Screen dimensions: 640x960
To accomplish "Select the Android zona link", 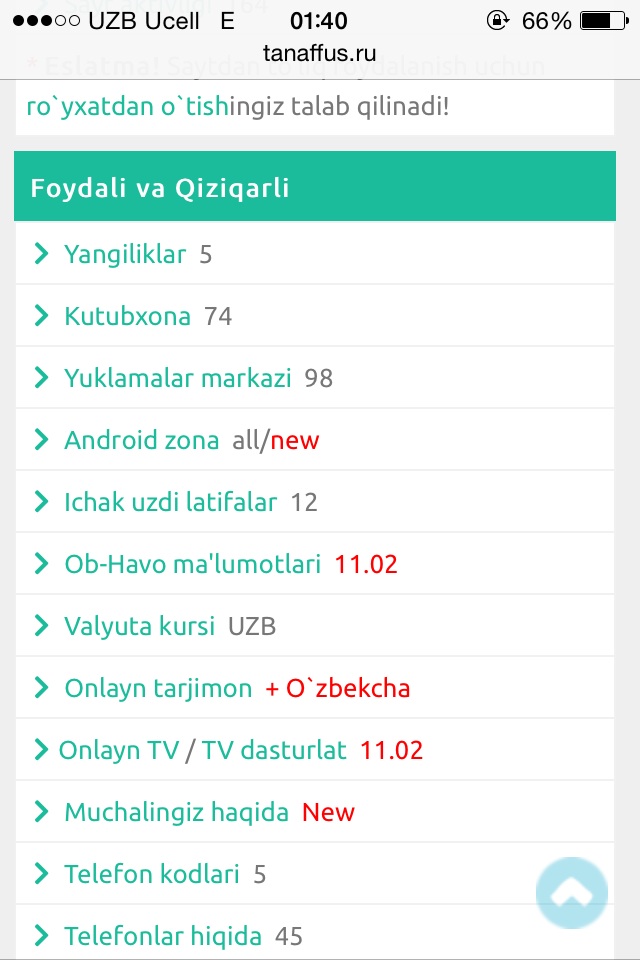I will pos(141,440).
